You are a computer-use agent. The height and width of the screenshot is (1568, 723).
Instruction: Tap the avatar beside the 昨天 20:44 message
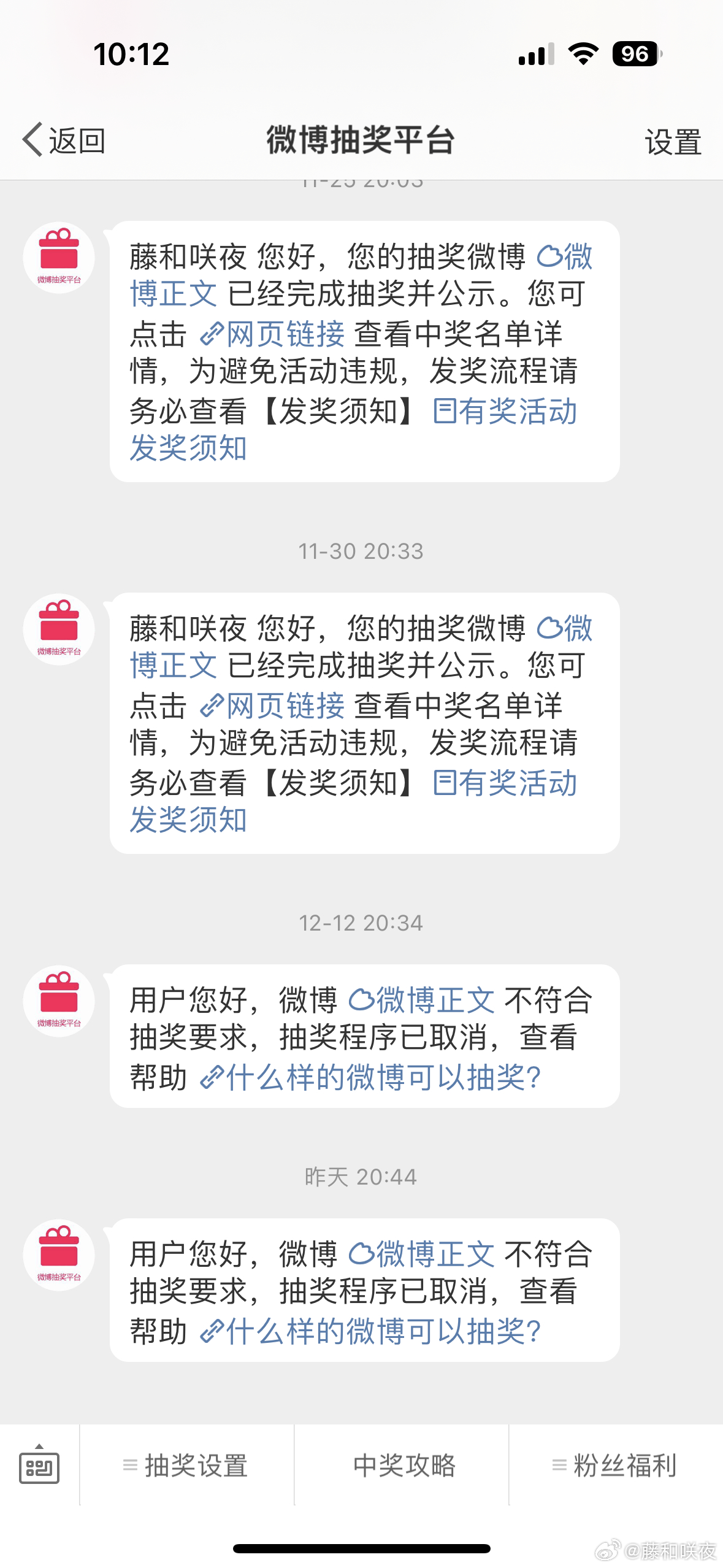click(x=59, y=1255)
